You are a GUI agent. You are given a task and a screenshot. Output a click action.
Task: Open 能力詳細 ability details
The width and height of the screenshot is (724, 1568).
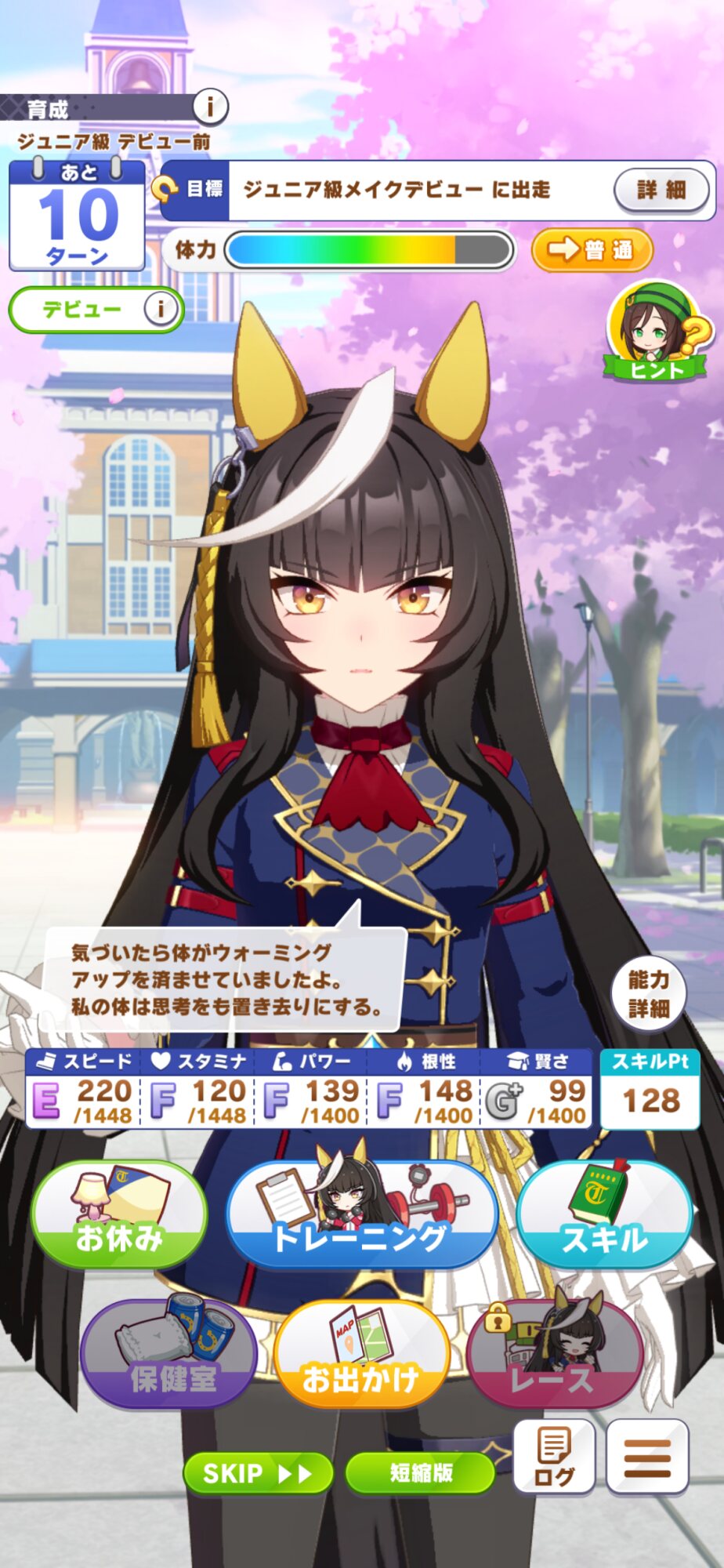(648, 993)
